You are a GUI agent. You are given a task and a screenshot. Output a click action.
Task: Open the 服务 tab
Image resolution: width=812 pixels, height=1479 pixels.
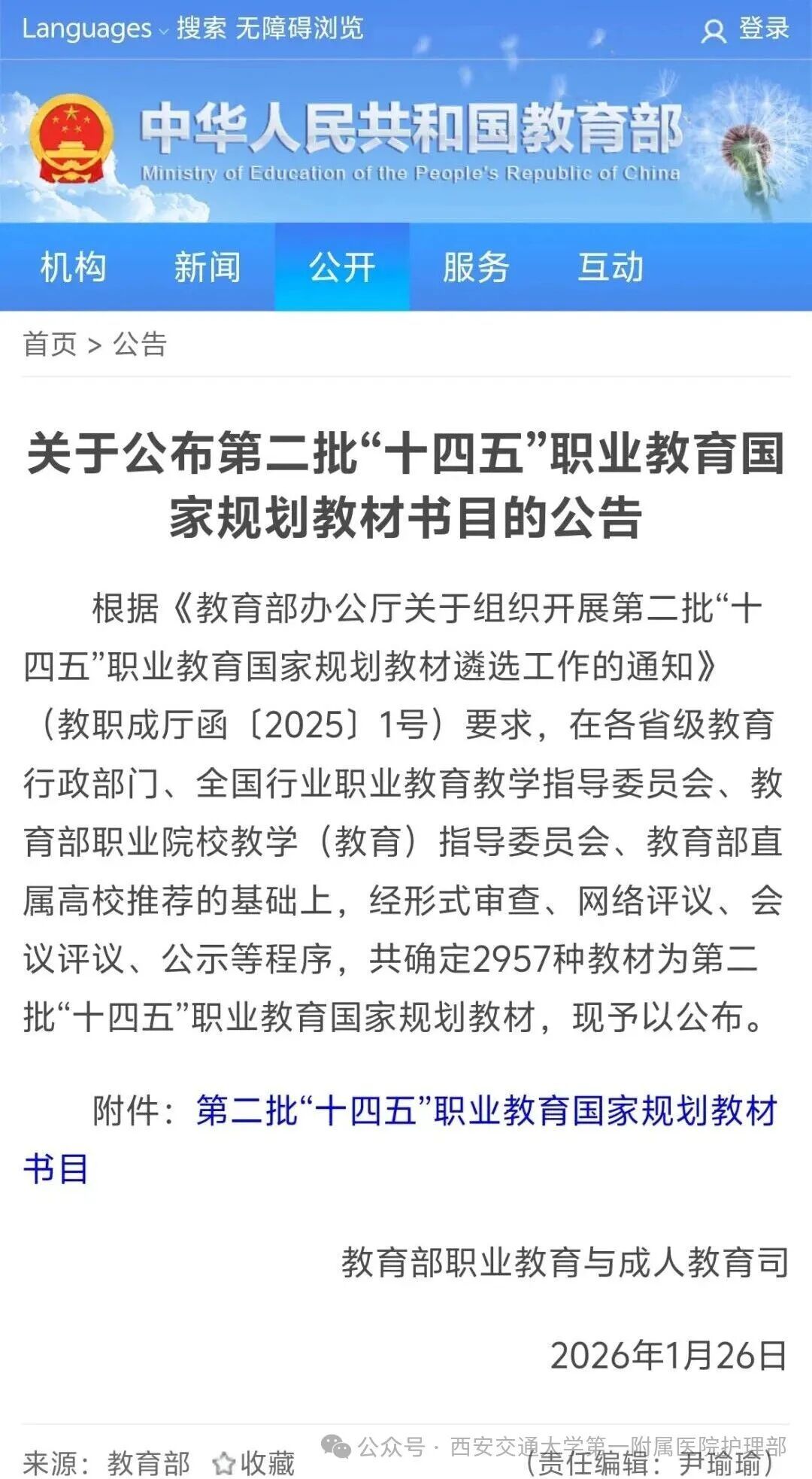476,267
